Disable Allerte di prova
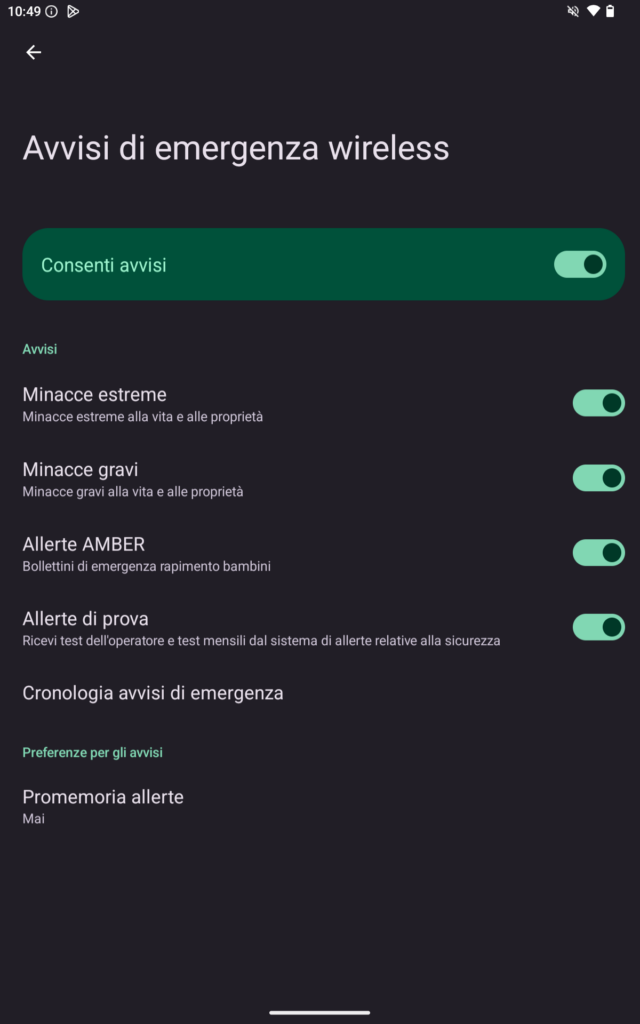Viewport: 640px width, 1024px height. tap(598, 627)
